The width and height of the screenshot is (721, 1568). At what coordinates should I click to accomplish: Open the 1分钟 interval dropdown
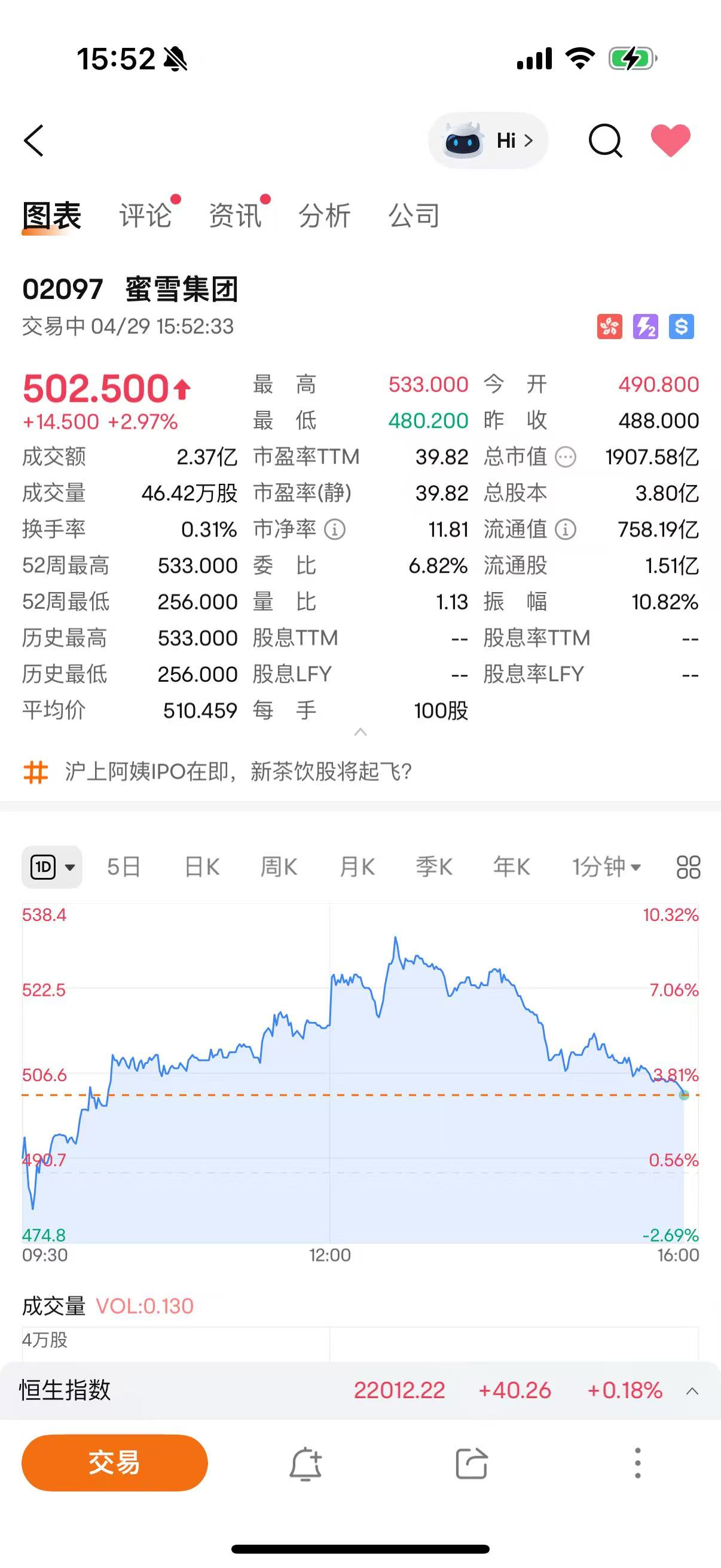pos(606,867)
